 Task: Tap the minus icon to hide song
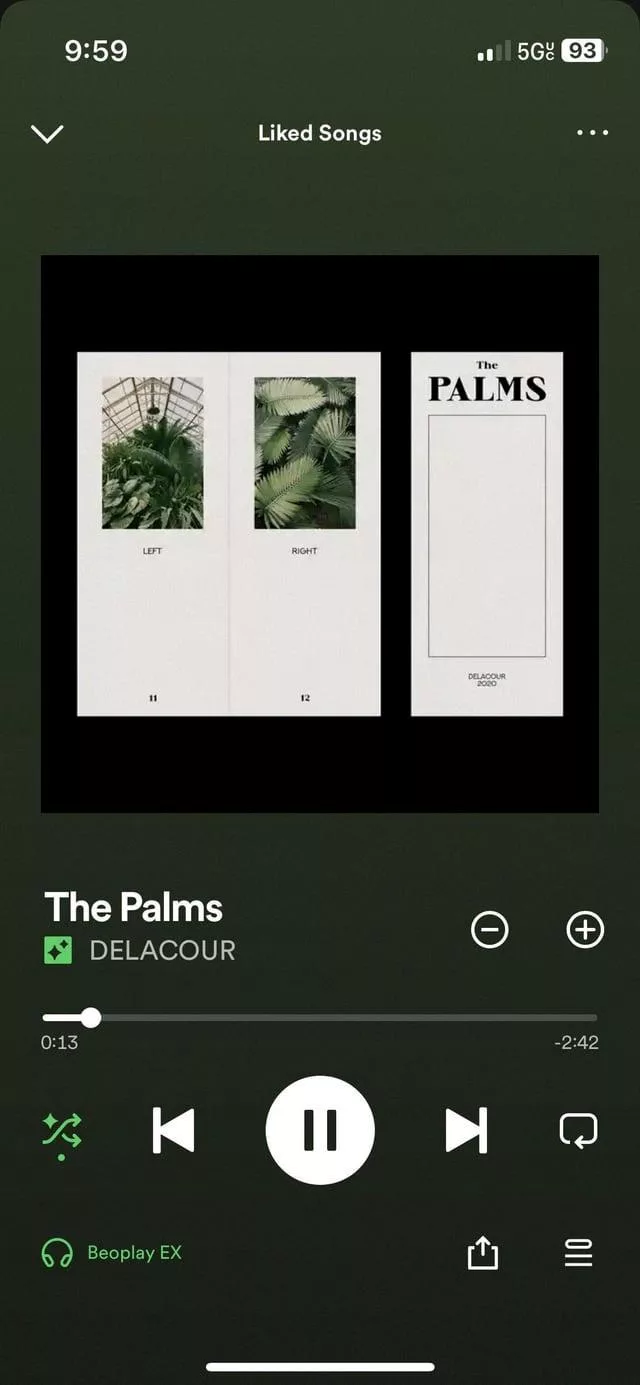coord(489,930)
